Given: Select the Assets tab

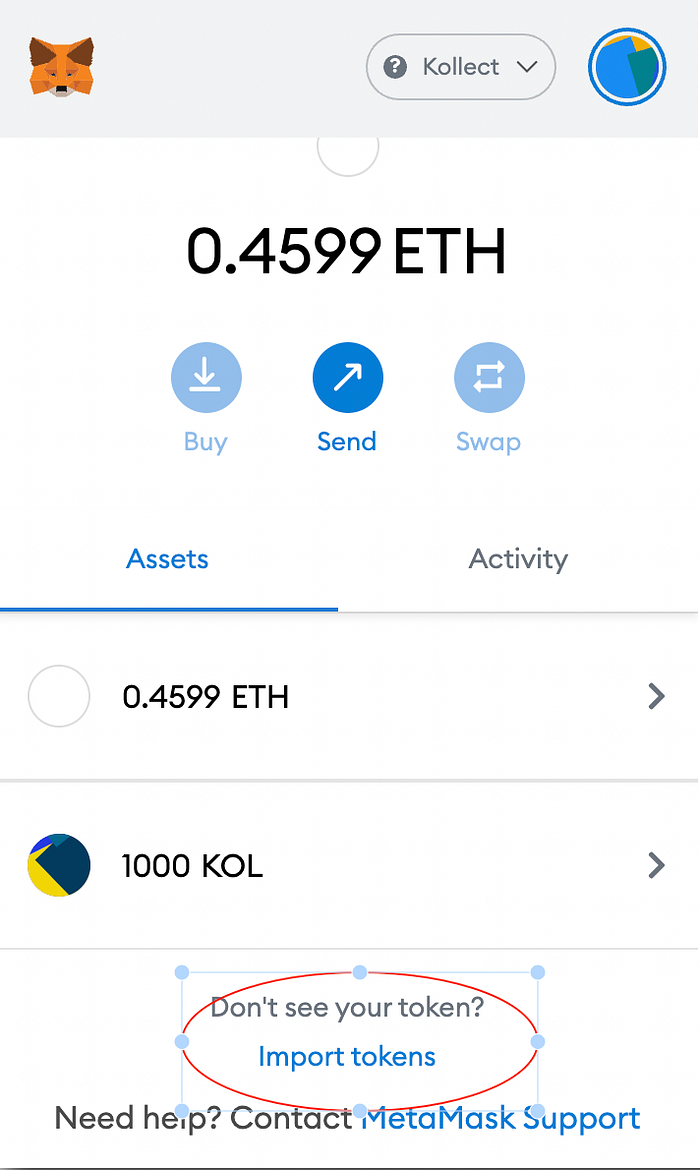Looking at the screenshot, I should click(x=168, y=559).
